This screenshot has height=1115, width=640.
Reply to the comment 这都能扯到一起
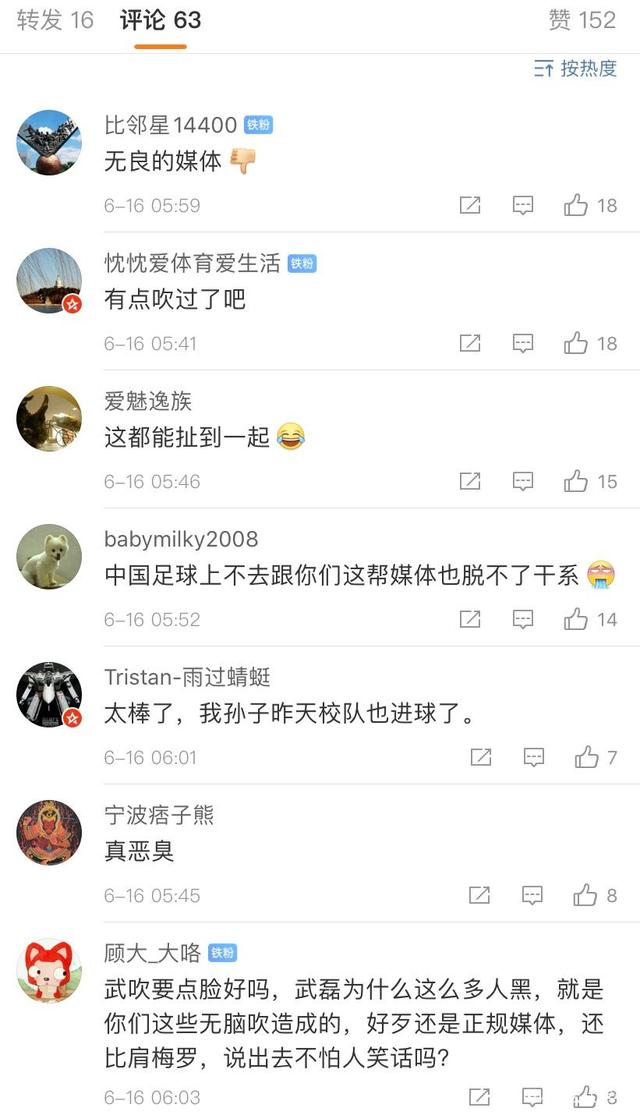(x=523, y=481)
